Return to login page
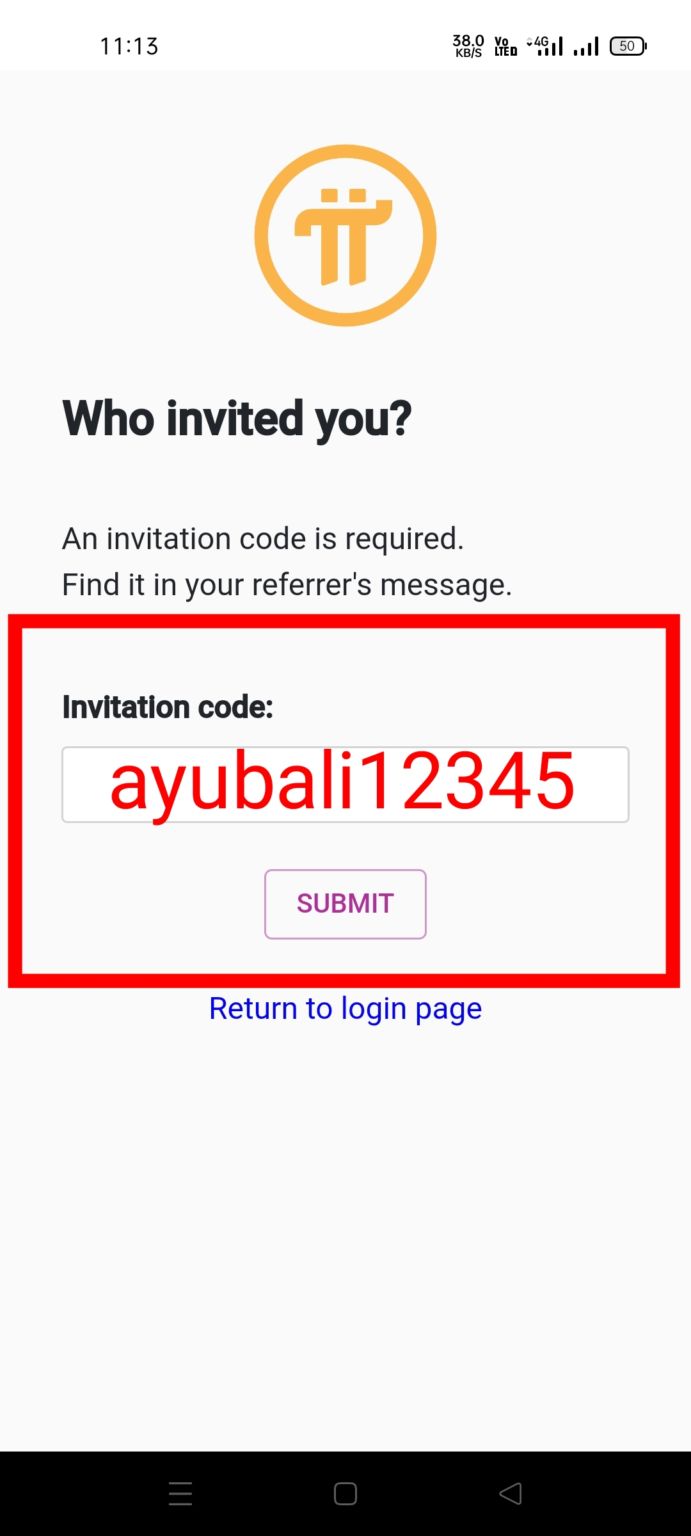The width and height of the screenshot is (691, 1536). (x=345, y=1008)
